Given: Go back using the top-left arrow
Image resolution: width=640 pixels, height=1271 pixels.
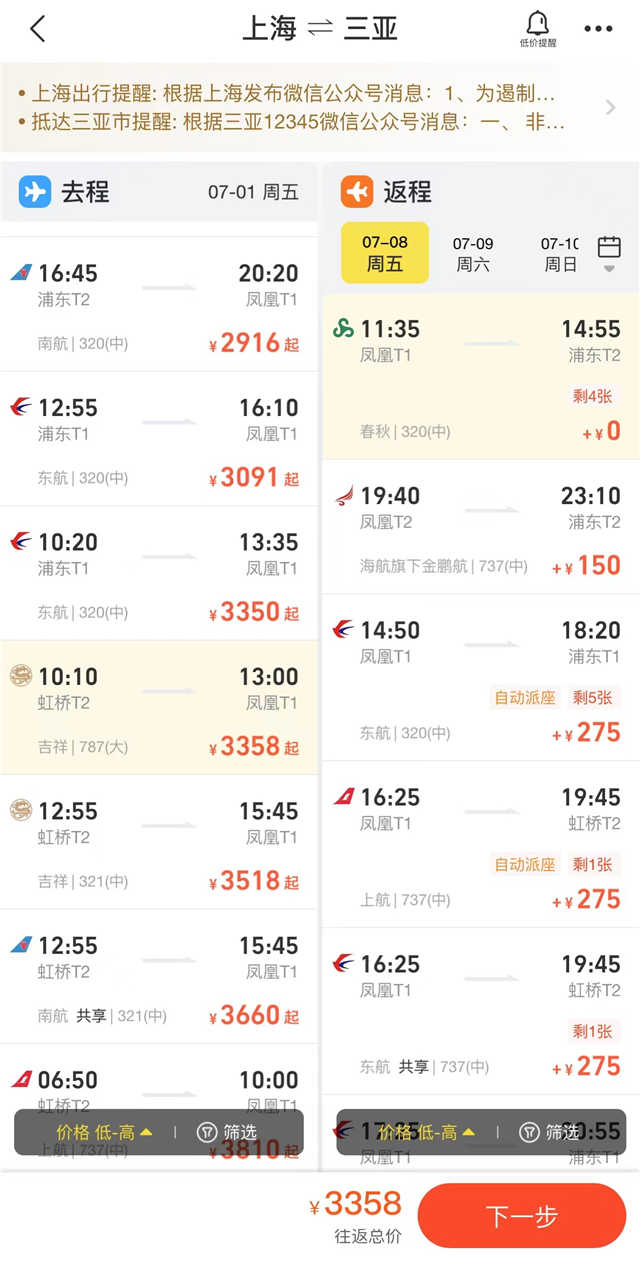Looking at the screenshot, I should (38, 29).
